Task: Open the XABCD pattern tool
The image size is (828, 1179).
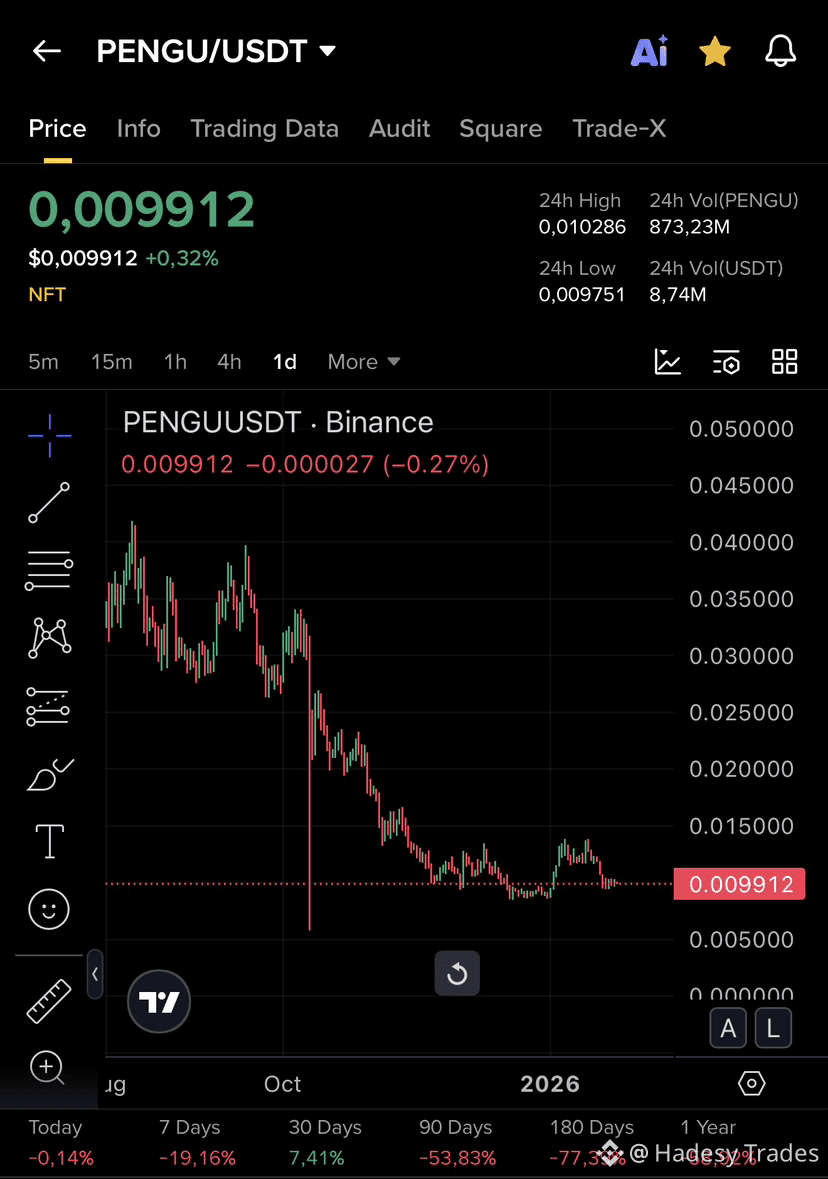Action: [48, 639]
